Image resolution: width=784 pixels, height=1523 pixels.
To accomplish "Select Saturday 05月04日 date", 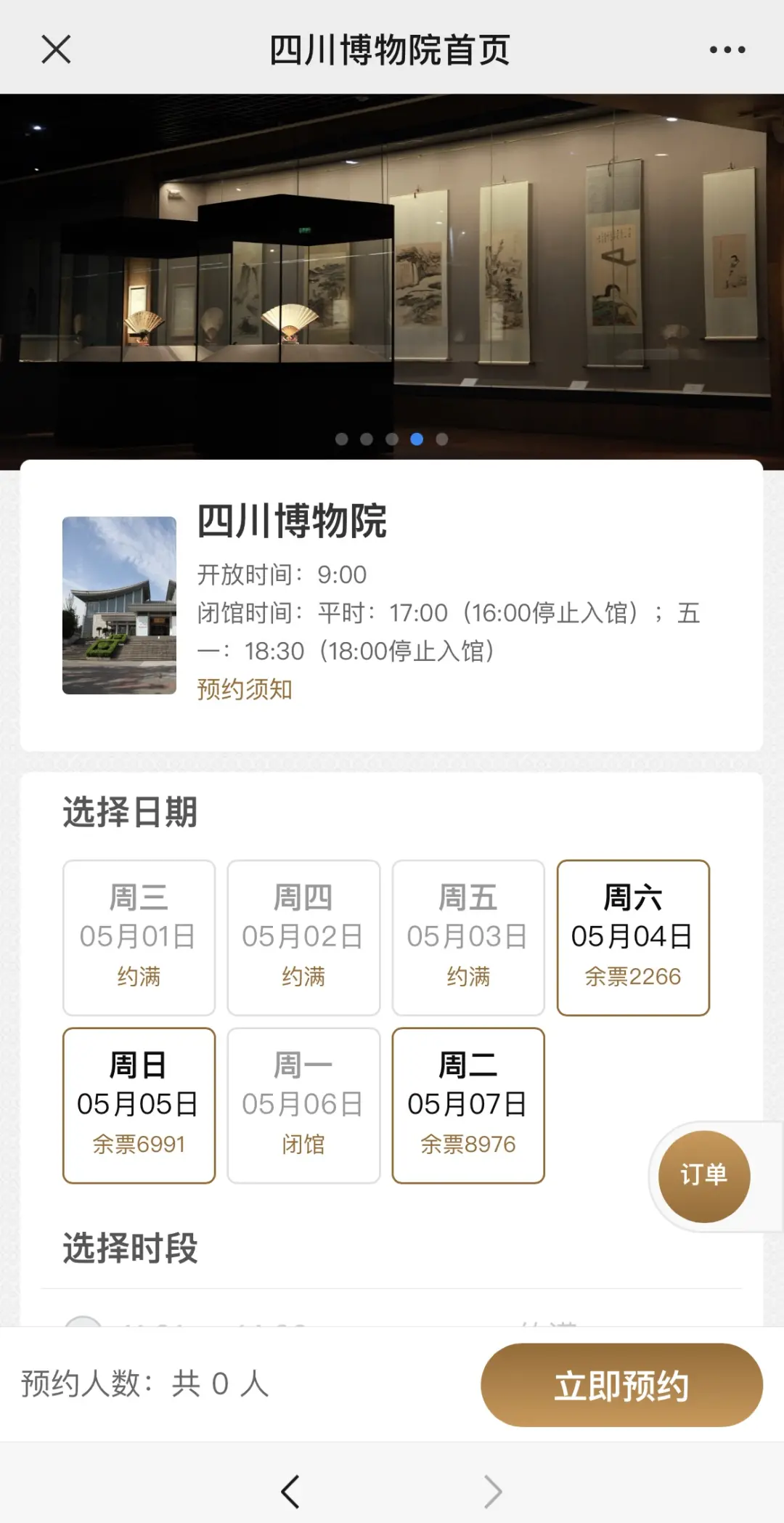I will 632,937.
